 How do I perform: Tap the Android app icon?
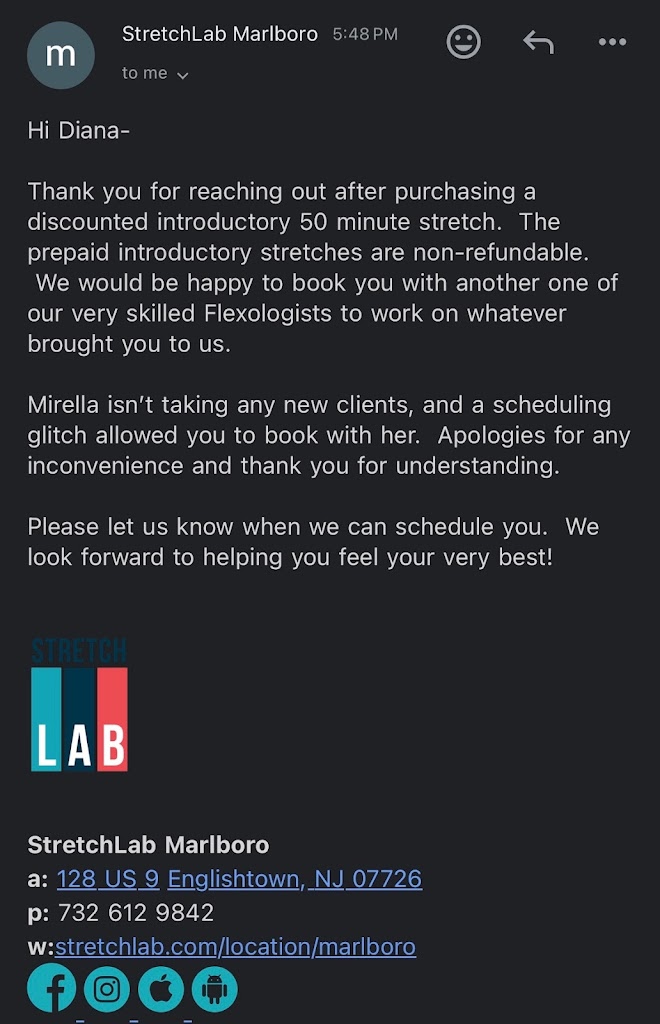click(213, 989)
